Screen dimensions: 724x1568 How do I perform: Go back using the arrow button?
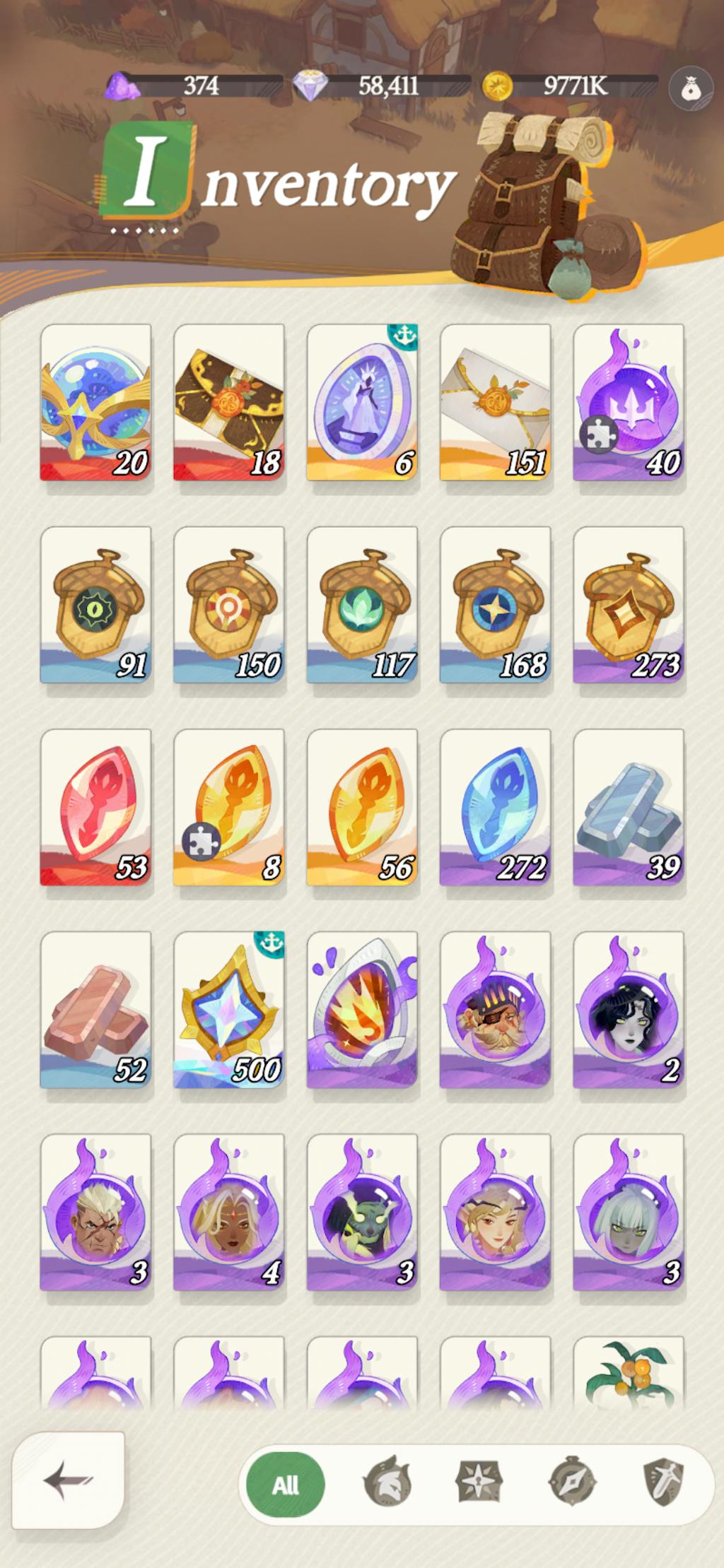(x=69, y=1480)
